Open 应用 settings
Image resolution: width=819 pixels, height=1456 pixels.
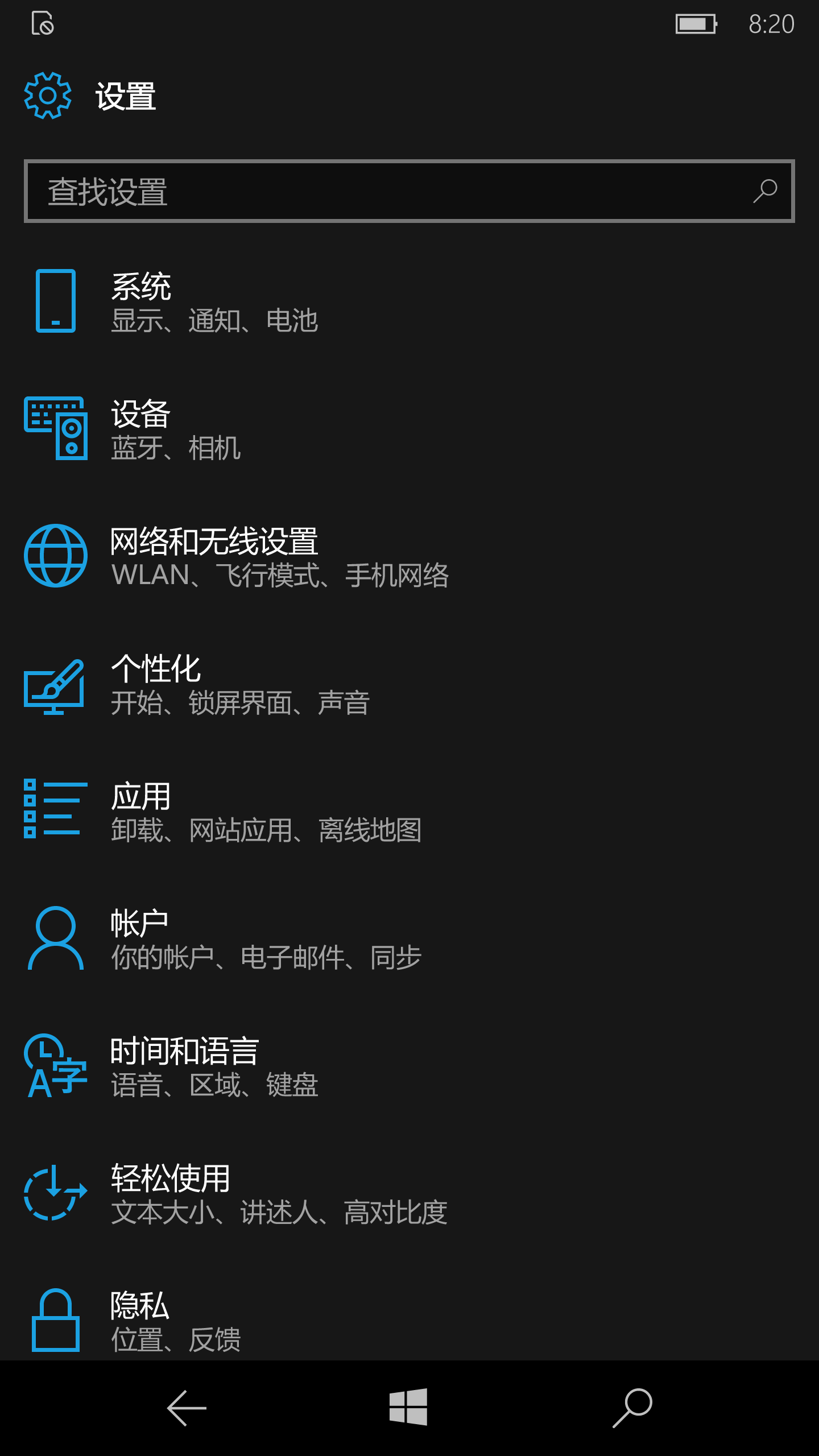click(x=265, y=811)
